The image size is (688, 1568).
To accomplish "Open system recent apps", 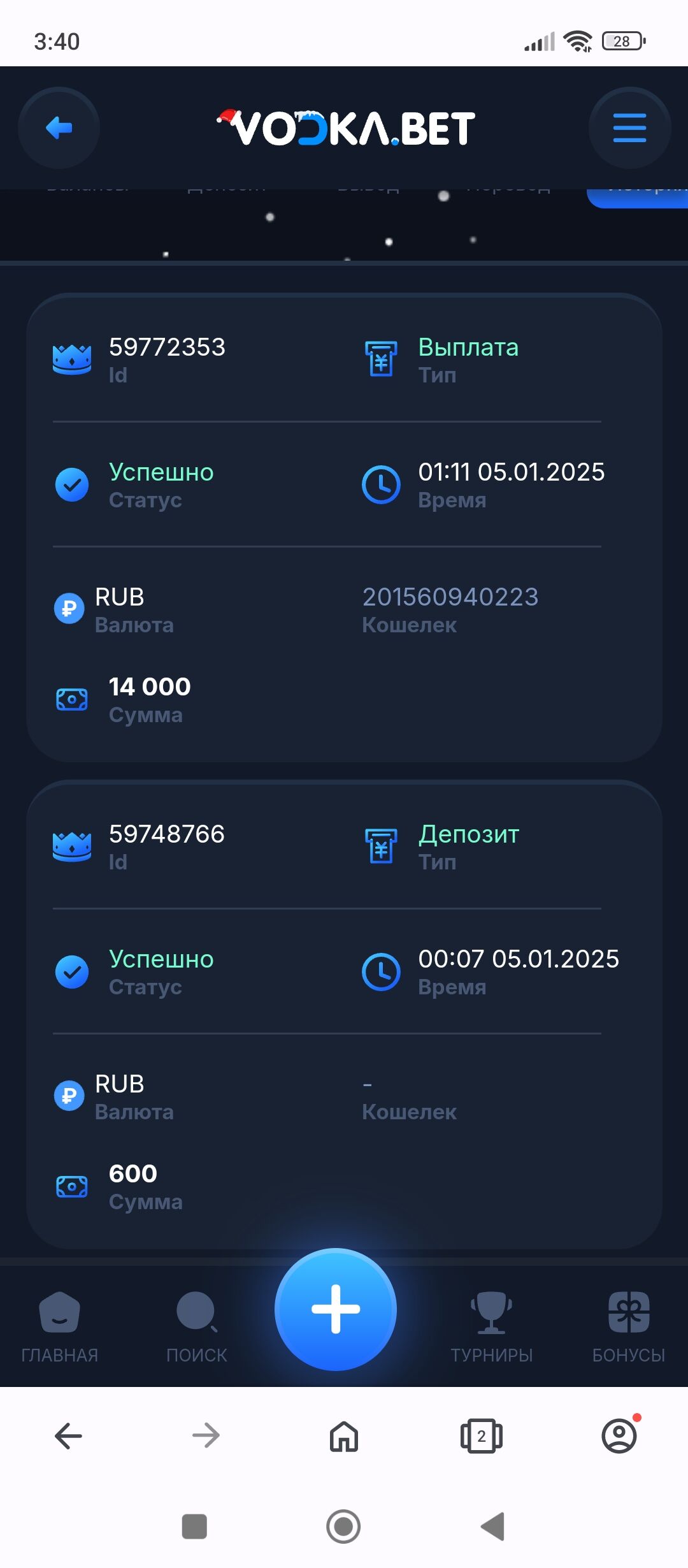I will pyautogui.click(x=194, y=1527).
